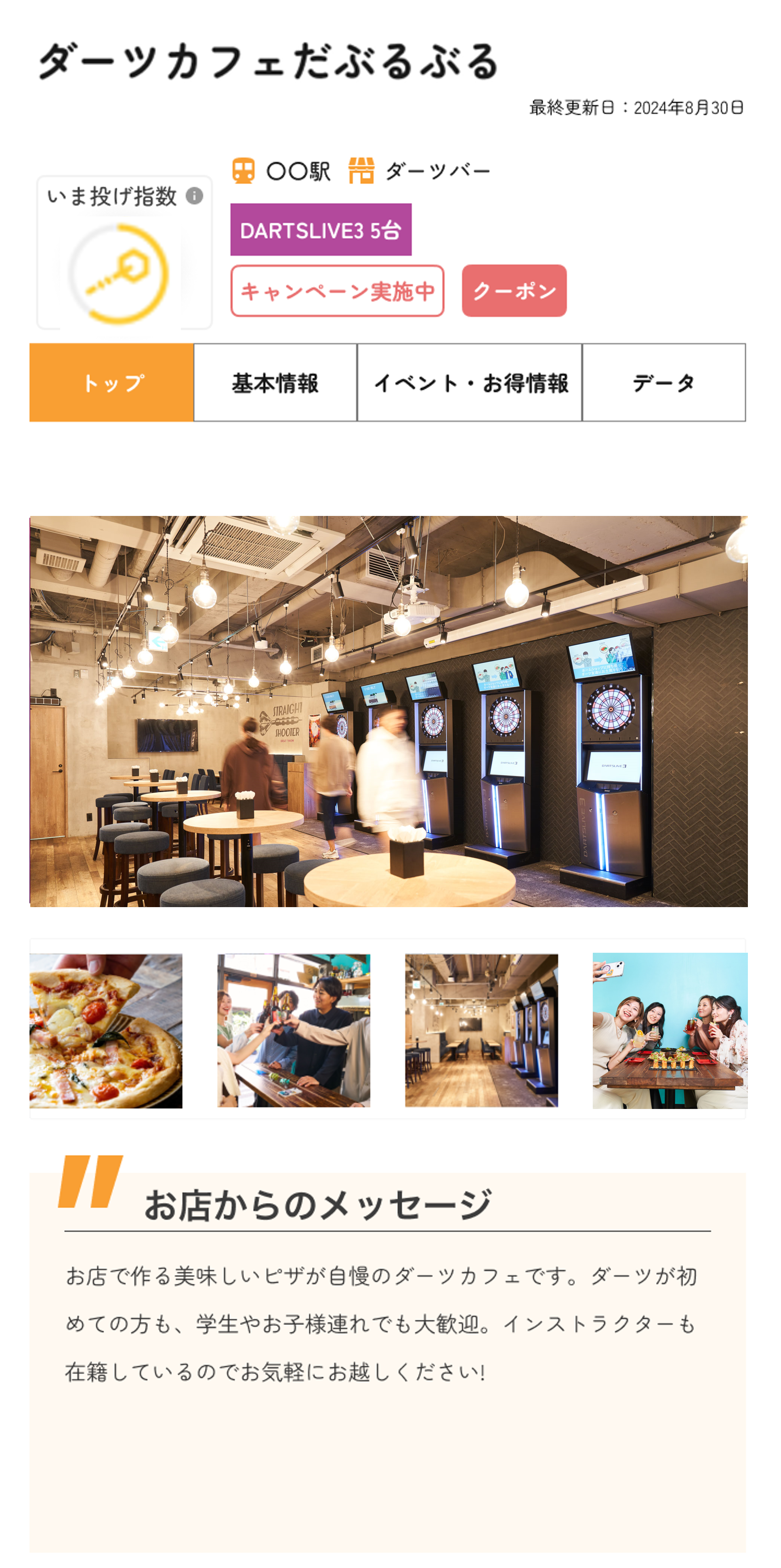Select the empty shop interior thumbnail
This screenshot has height=1568, width=781.
(481, 1031)
